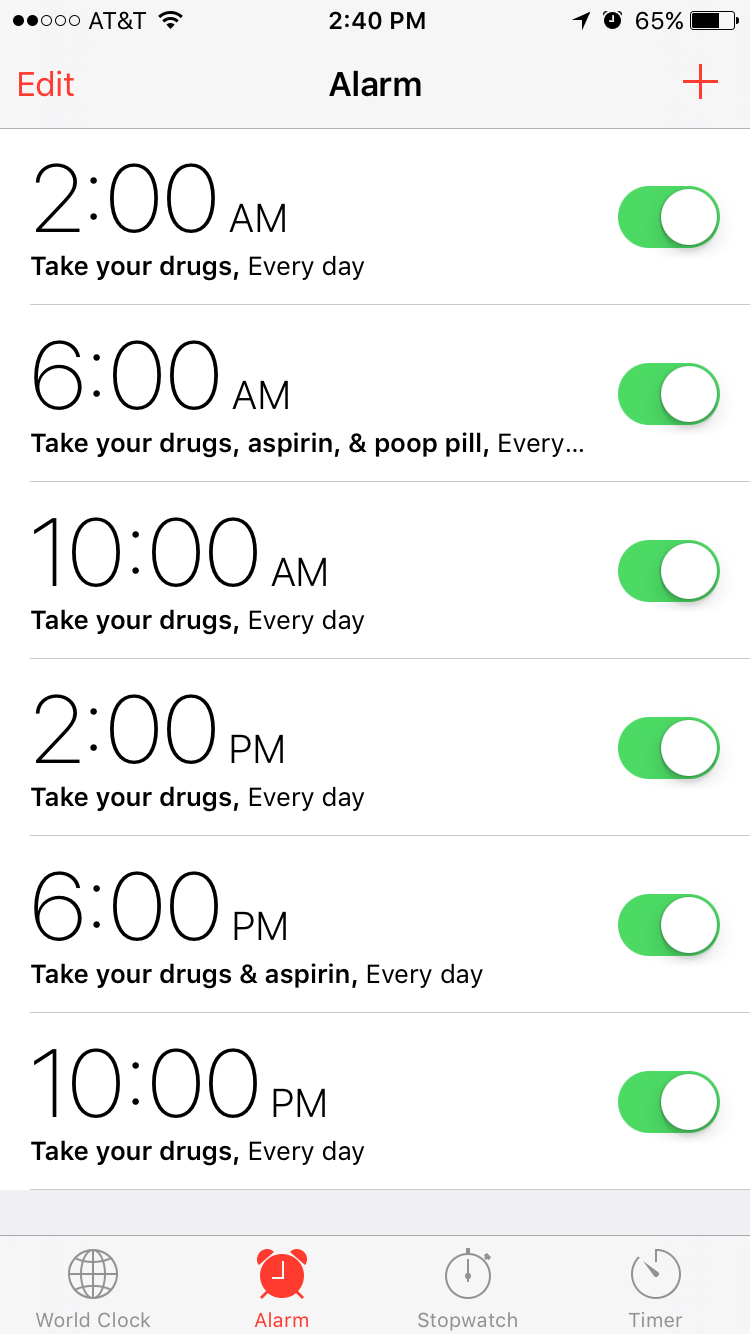Toggle the 10:00 AM alarm off

pyautogui.click(x=669, y=571)
